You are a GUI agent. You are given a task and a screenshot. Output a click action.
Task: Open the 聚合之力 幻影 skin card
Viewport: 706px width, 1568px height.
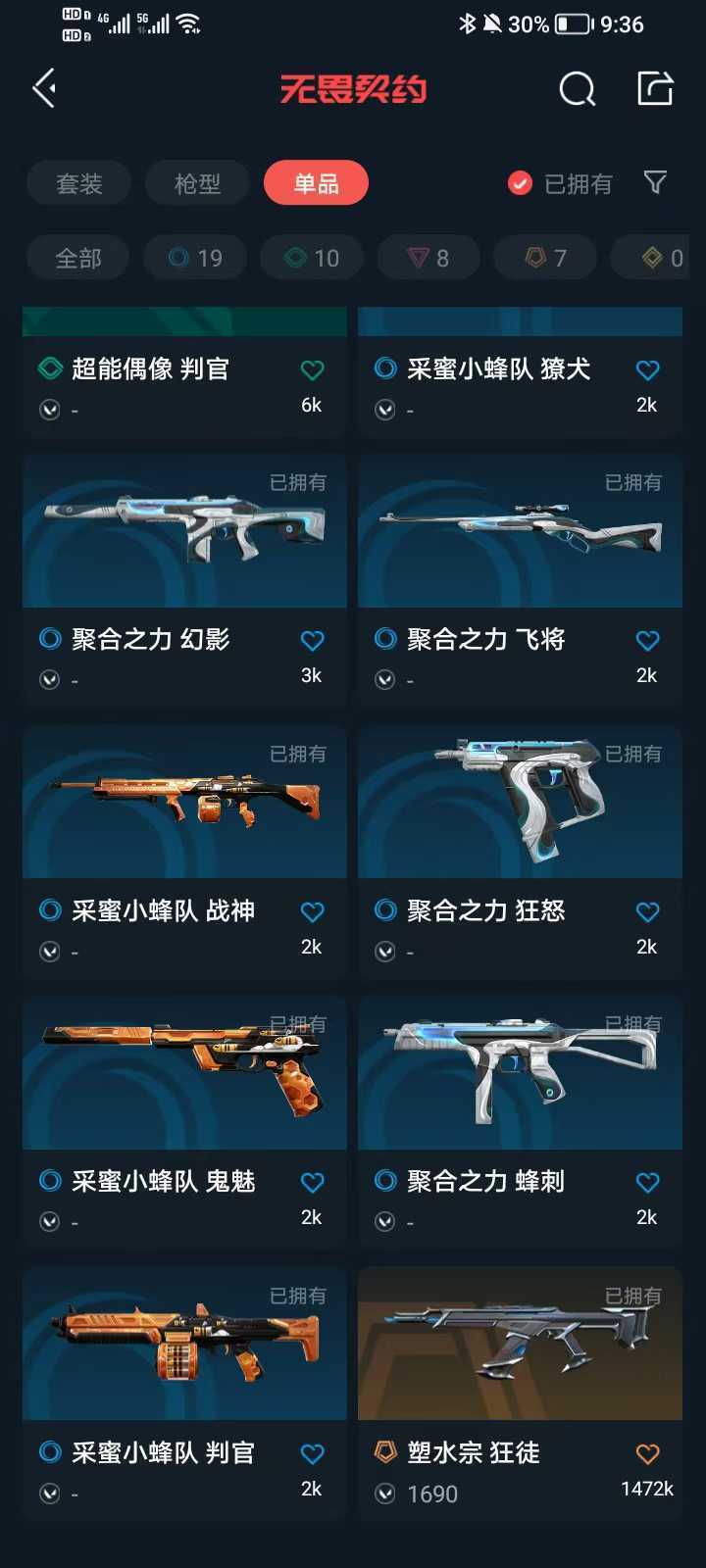point(184,580)
